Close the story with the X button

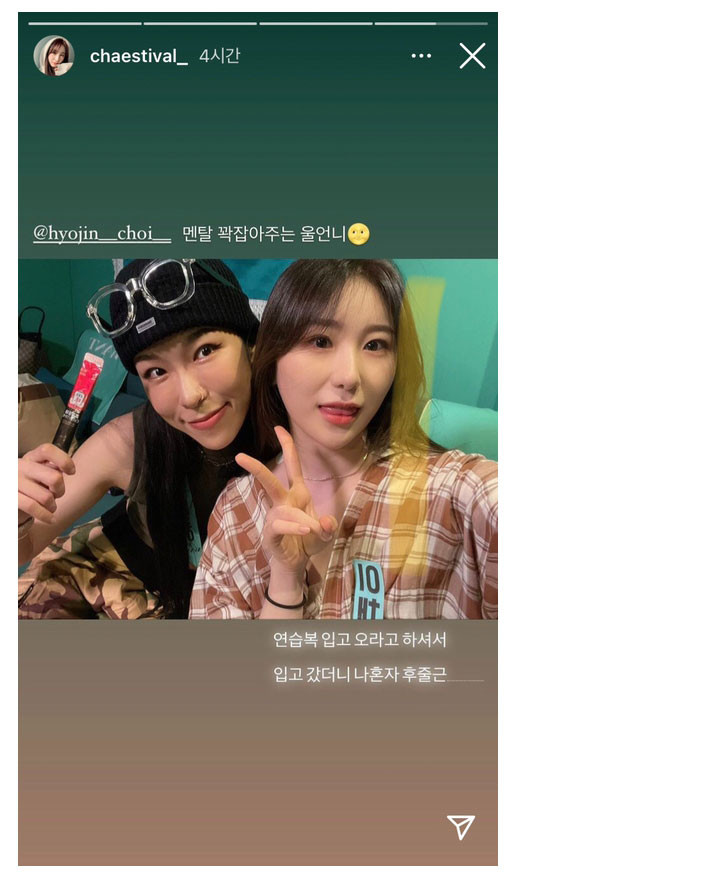click(x=472, y=56)
